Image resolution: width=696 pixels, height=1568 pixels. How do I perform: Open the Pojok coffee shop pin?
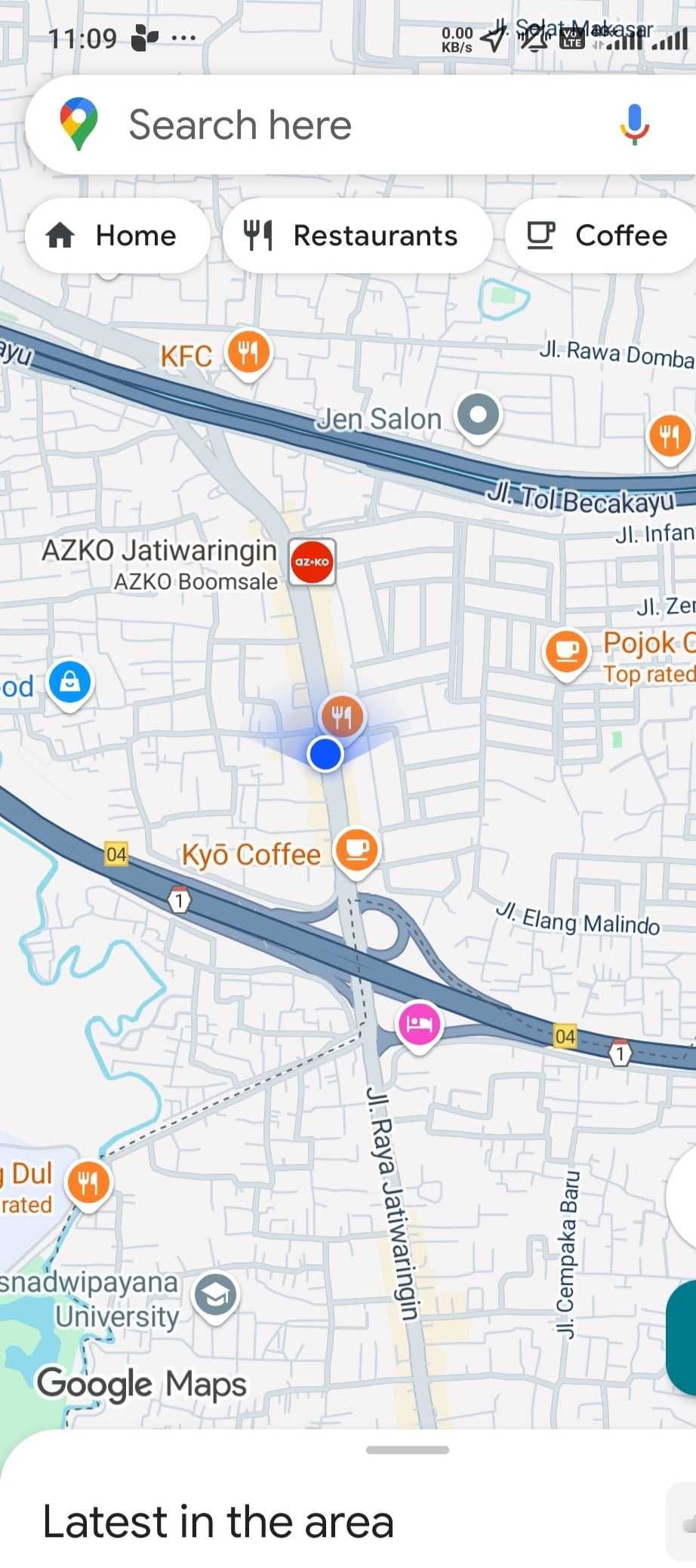tap(566, 650)
